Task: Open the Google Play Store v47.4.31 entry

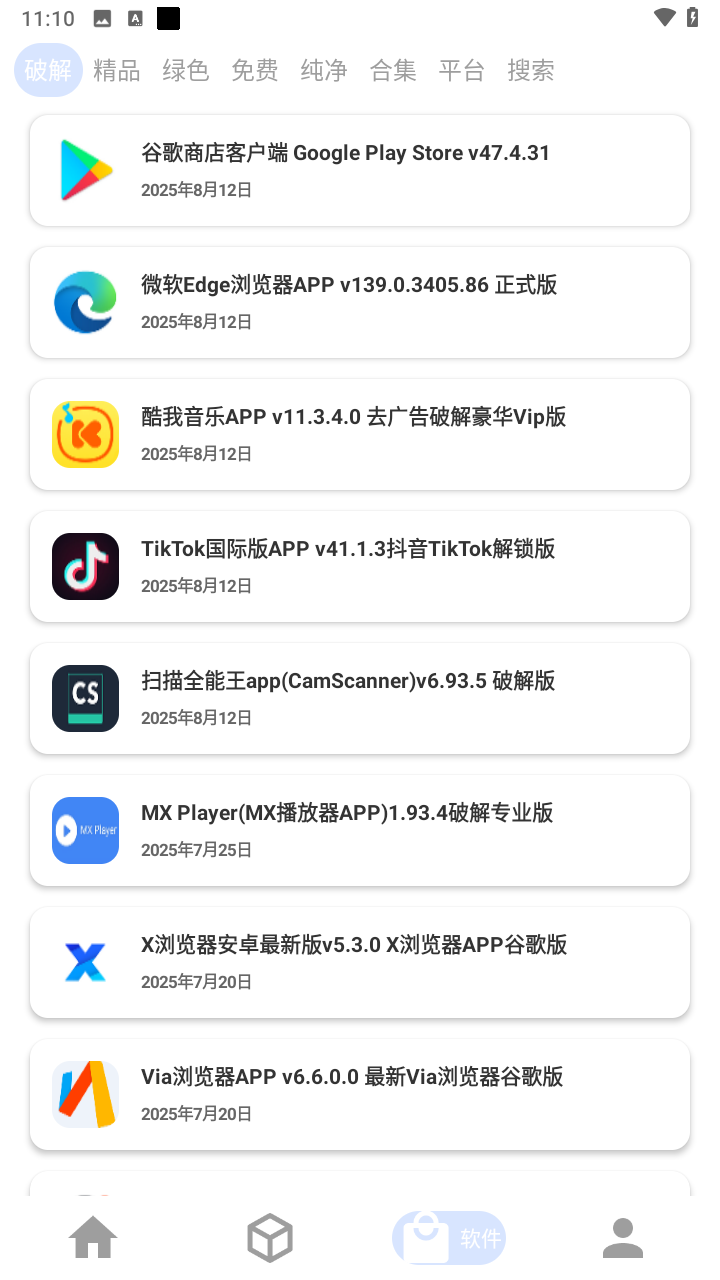Action: coord(360,170)
